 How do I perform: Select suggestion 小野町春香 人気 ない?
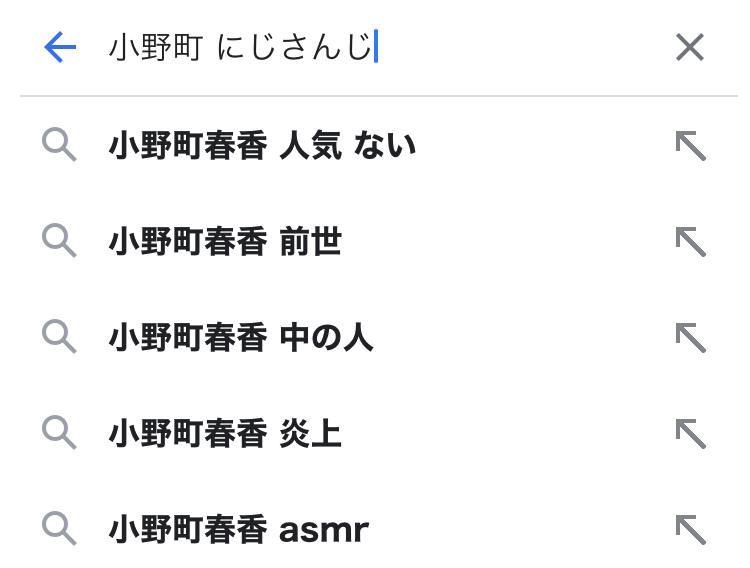point(262,146)
